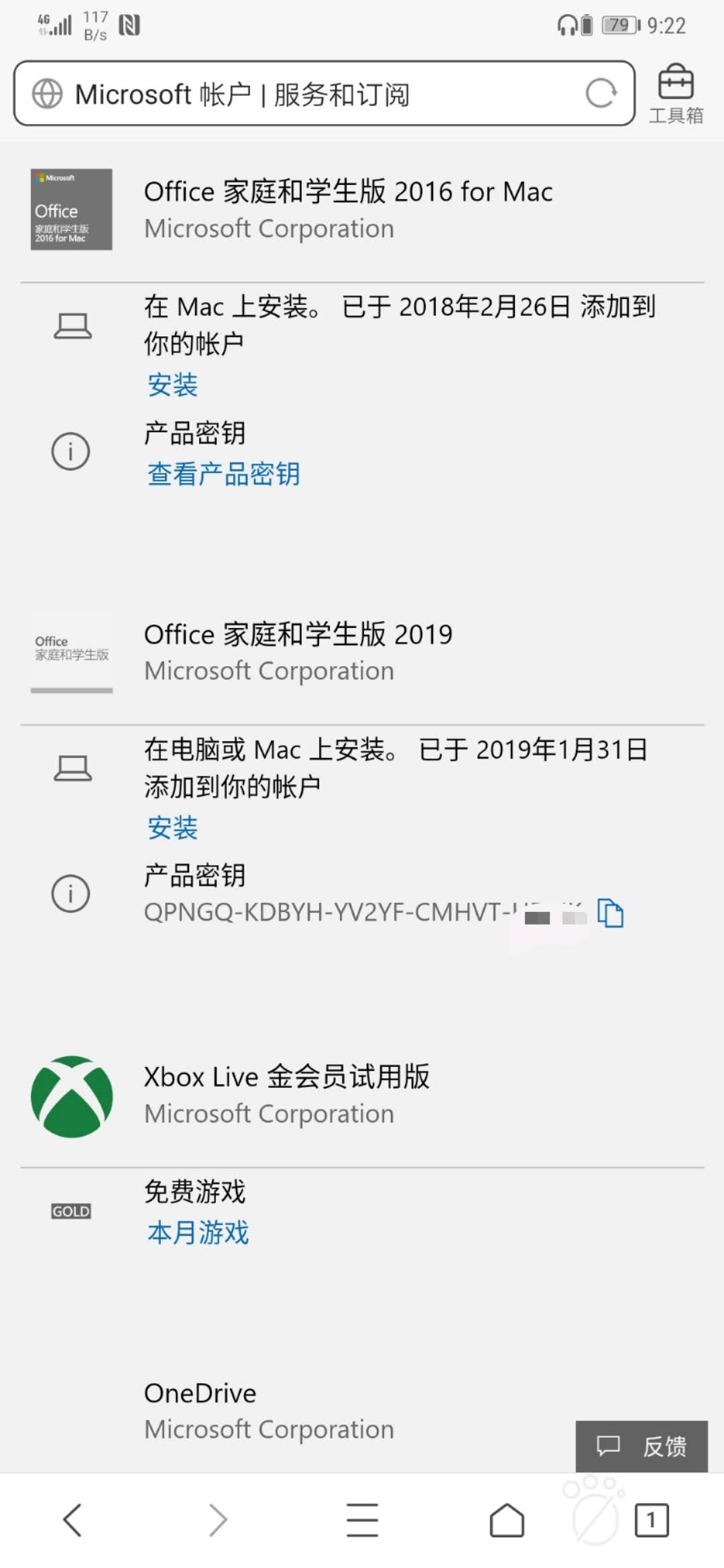Open the 反馈 feedback button
The image size is (724, 1568).
(642, 1446)
